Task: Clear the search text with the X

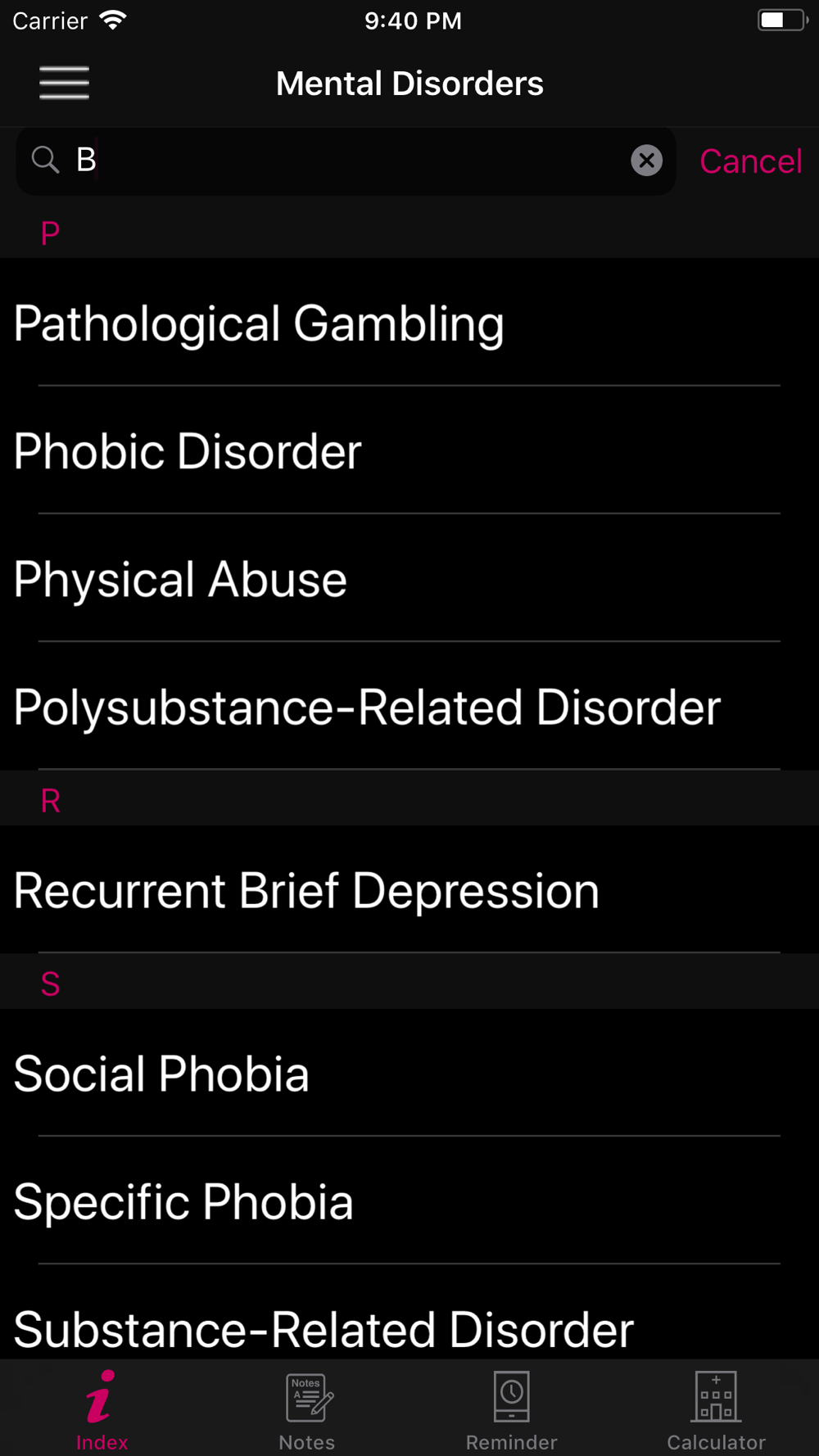Action: pyautogui.click(x=646, y=161)
